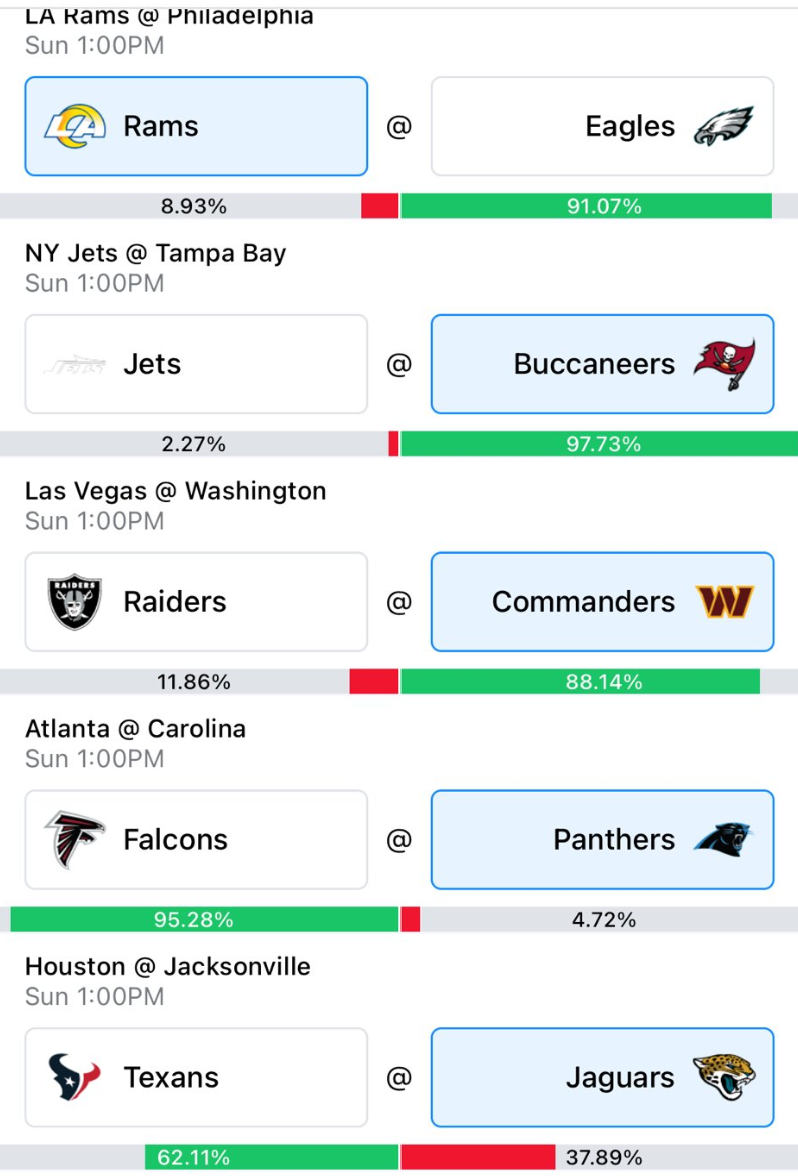This screenshot has height=1176, width=798.
Task: Choose the Jets over Tampa Bay
Action: click(196, 364)
